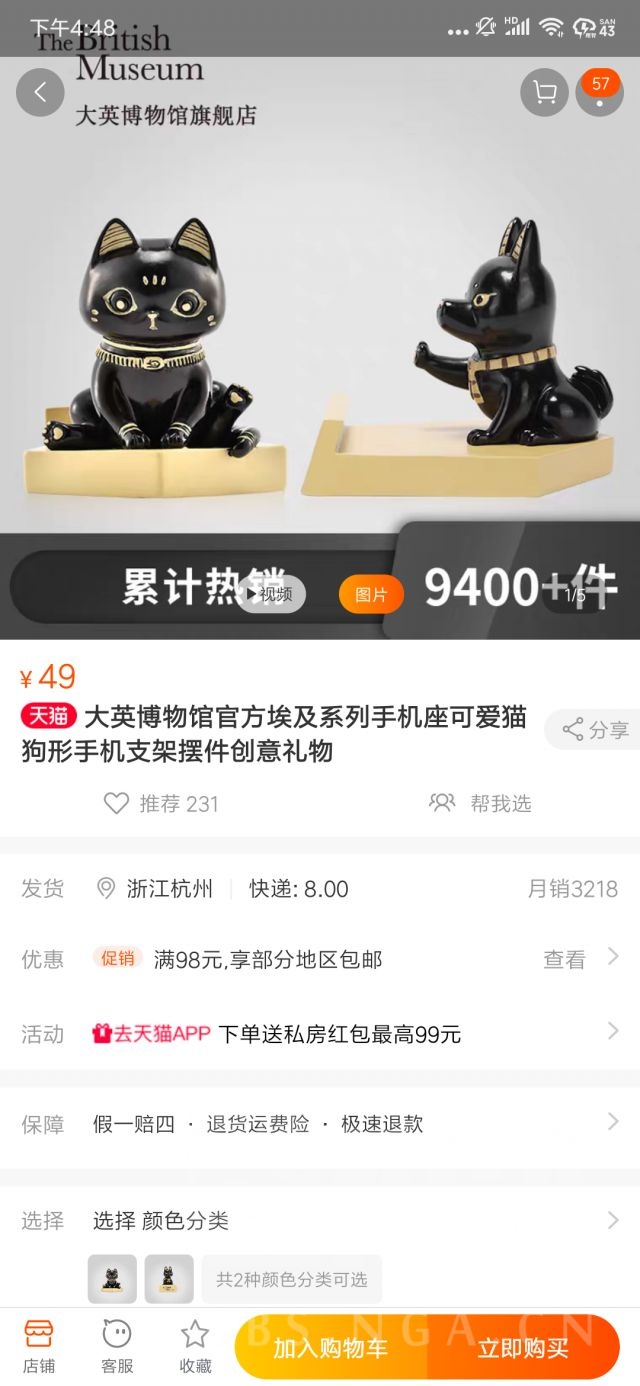The width and height of the screenshot is (640, 1386).
Task: Share this product via 分享
Action: (x=596, y=730)
